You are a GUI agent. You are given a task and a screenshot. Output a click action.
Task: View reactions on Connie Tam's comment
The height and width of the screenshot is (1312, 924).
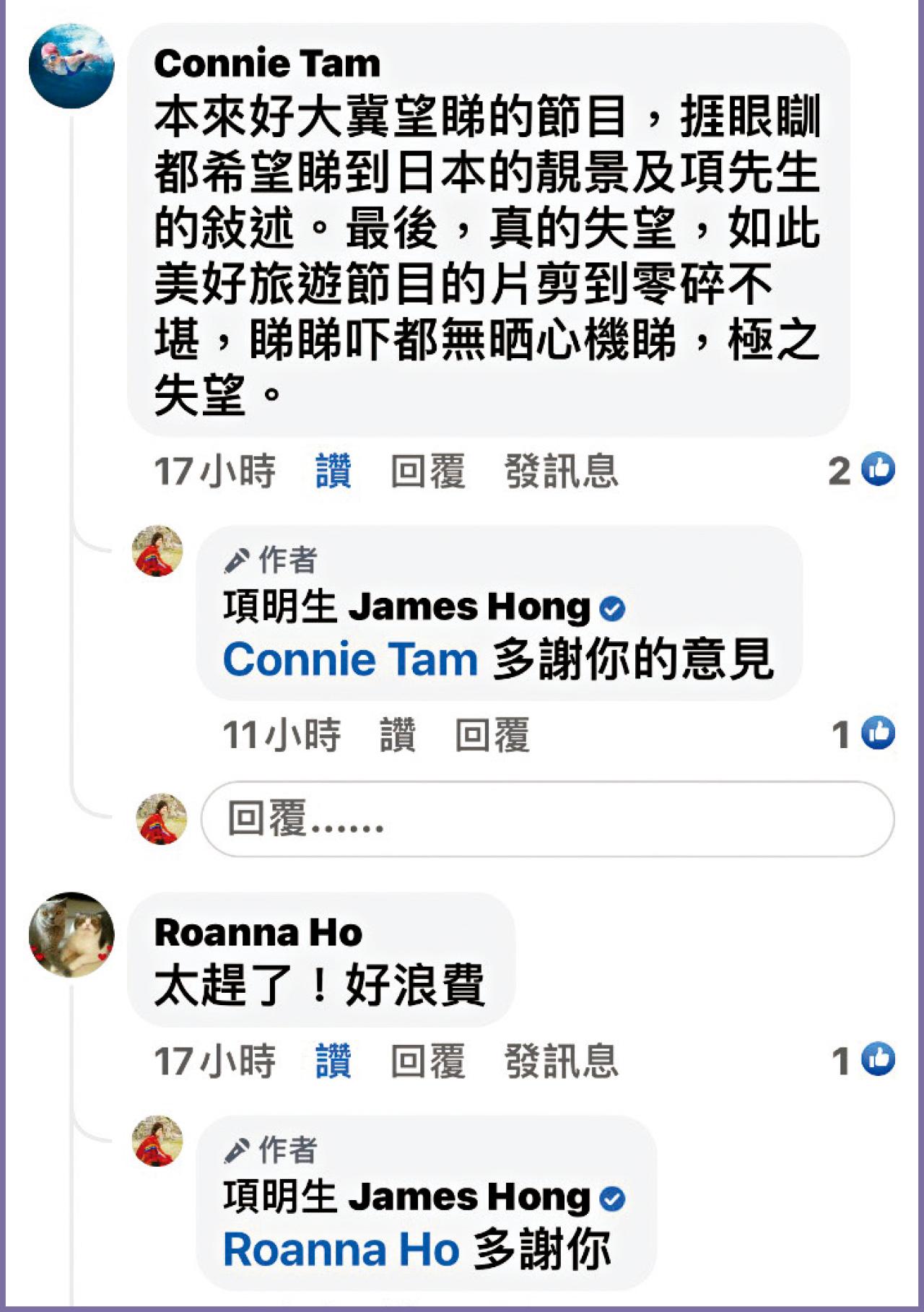pos(862,470)
